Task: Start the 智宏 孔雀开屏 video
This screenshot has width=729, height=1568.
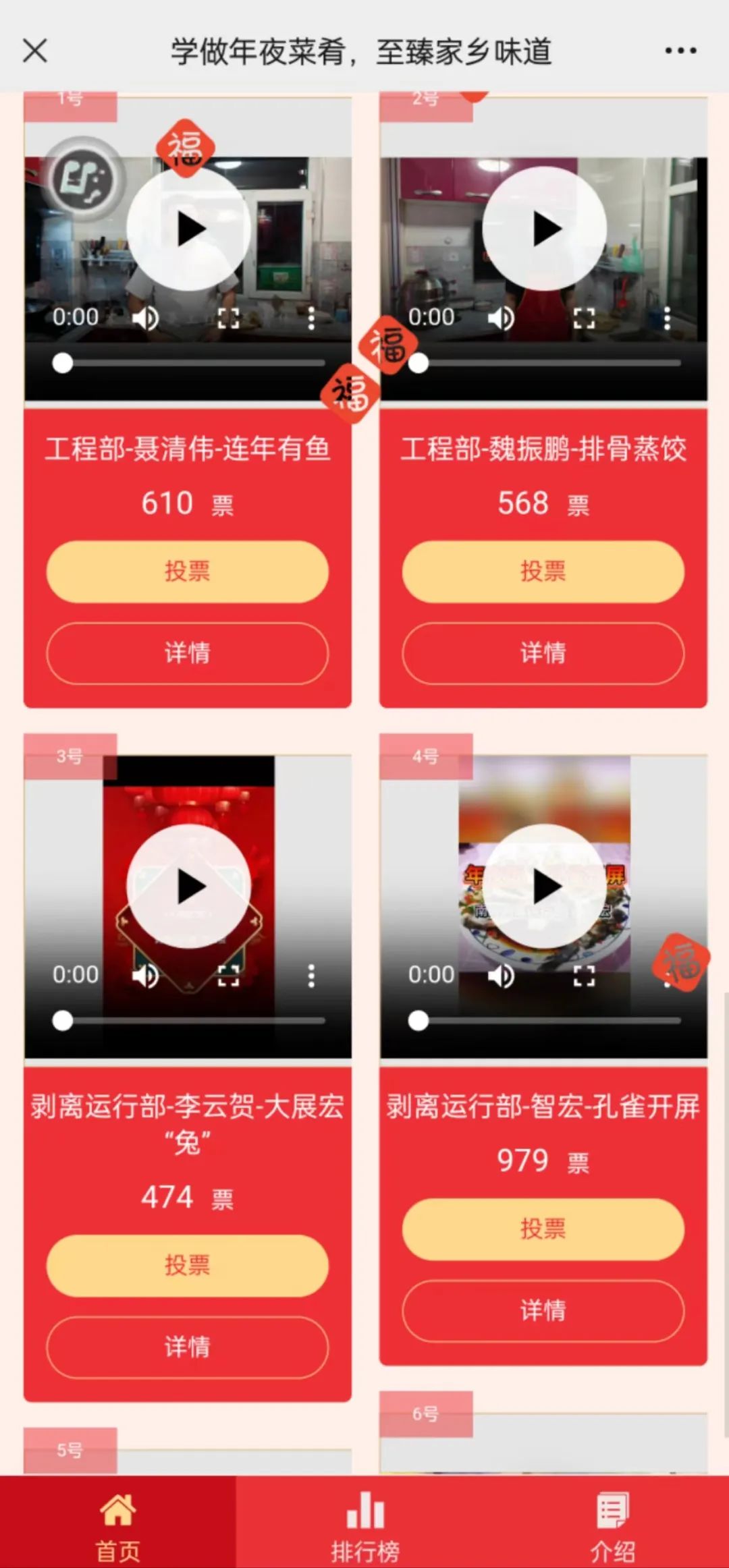Action: (545, 887)
